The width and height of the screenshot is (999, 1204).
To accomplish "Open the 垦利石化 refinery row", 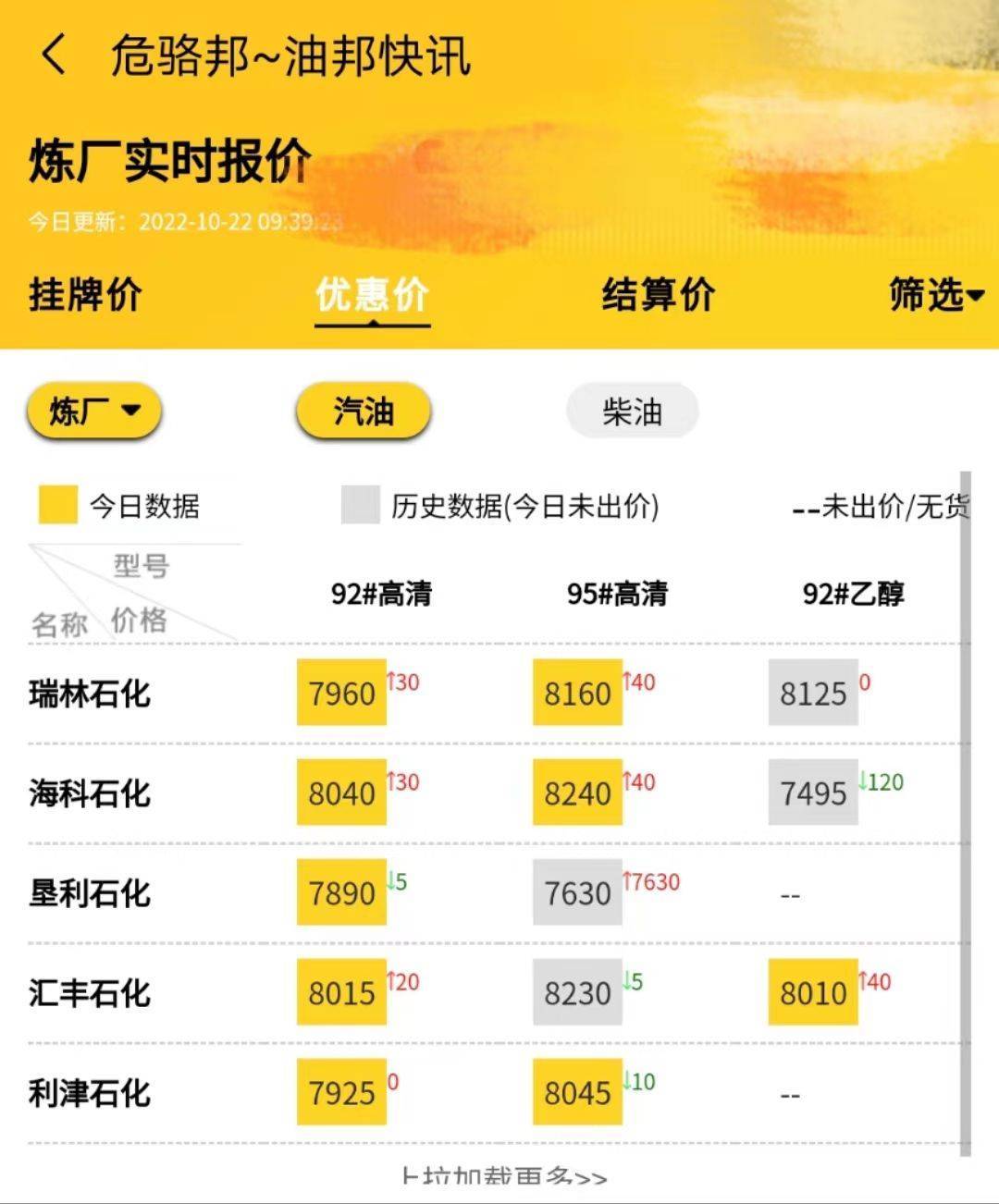I will (90, 893).
